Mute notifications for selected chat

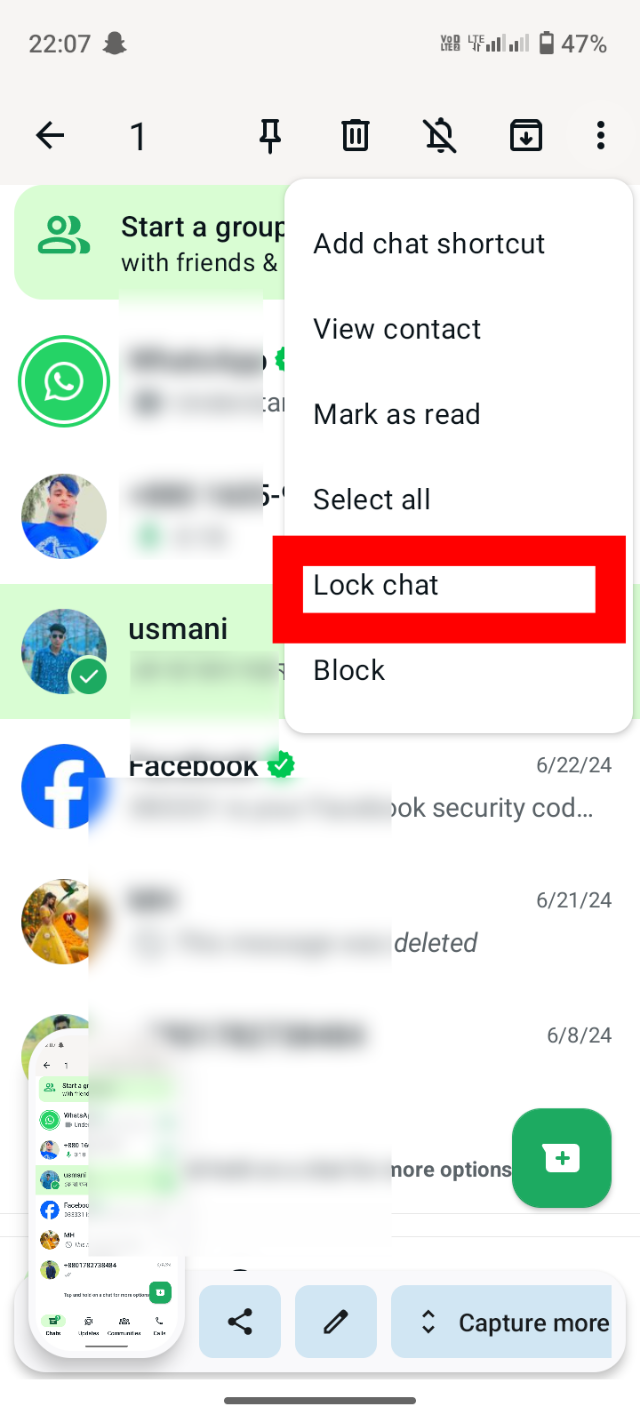point(440,135)
